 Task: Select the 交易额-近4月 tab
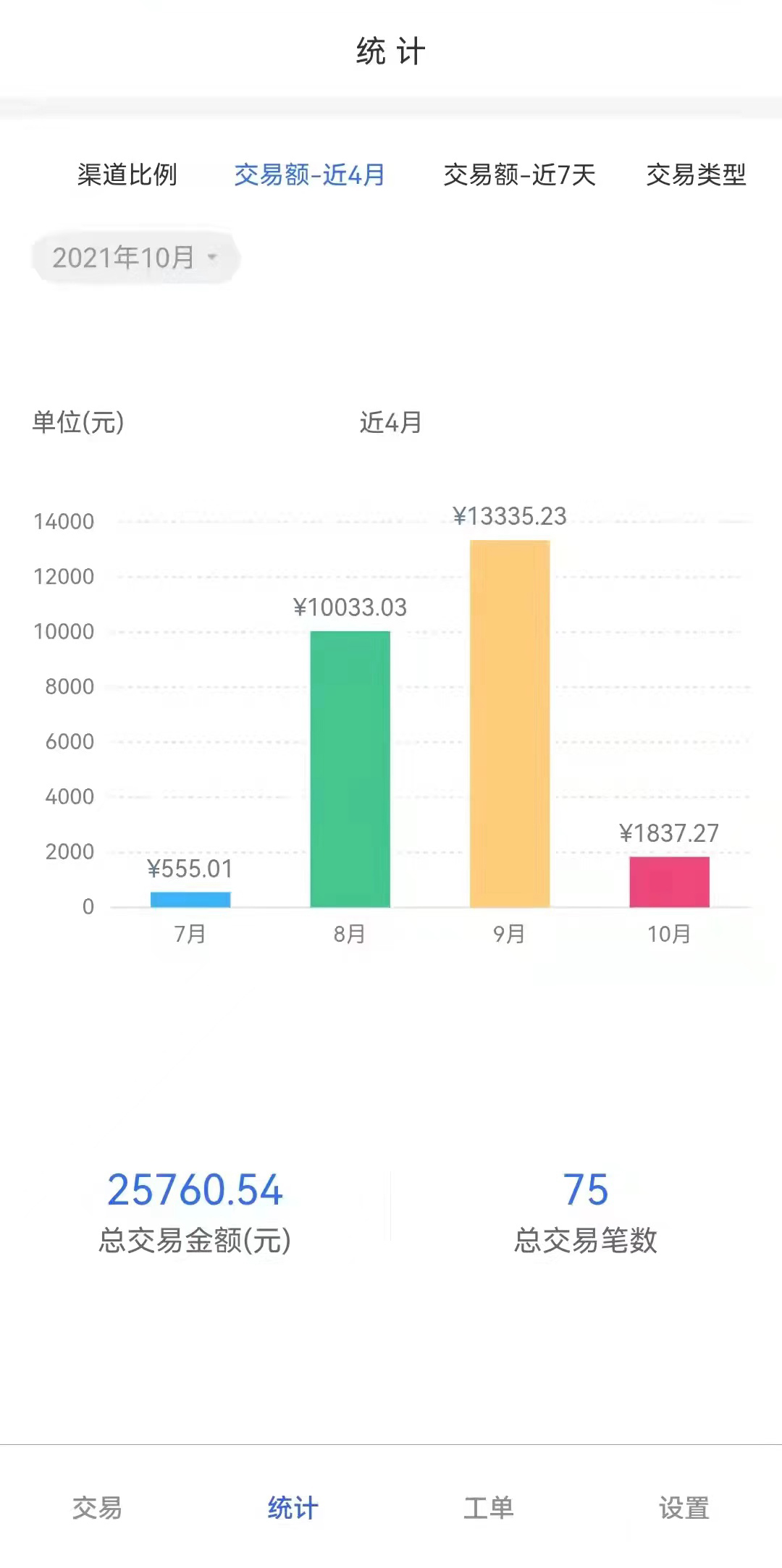pos(309,174)
